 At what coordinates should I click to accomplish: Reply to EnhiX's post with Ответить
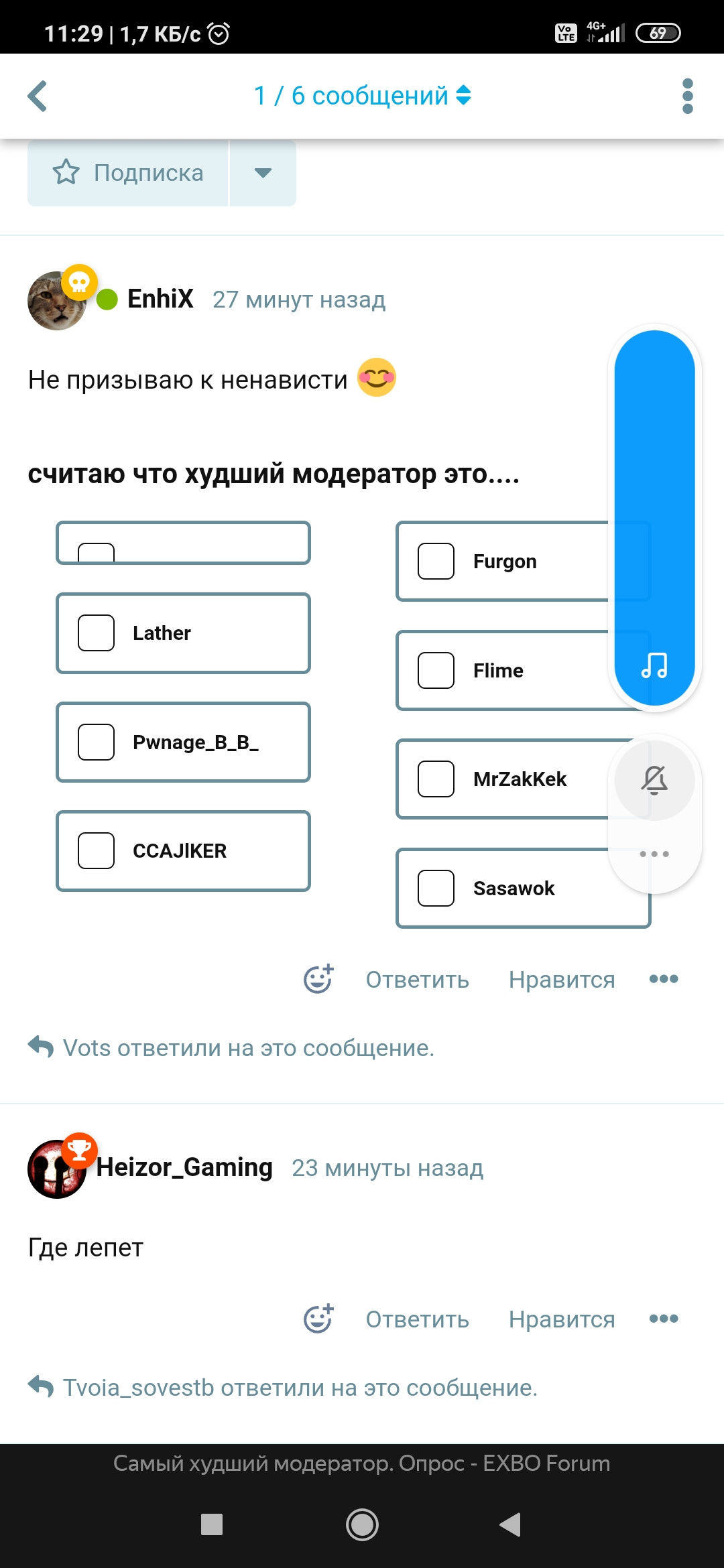coord(417,980)
